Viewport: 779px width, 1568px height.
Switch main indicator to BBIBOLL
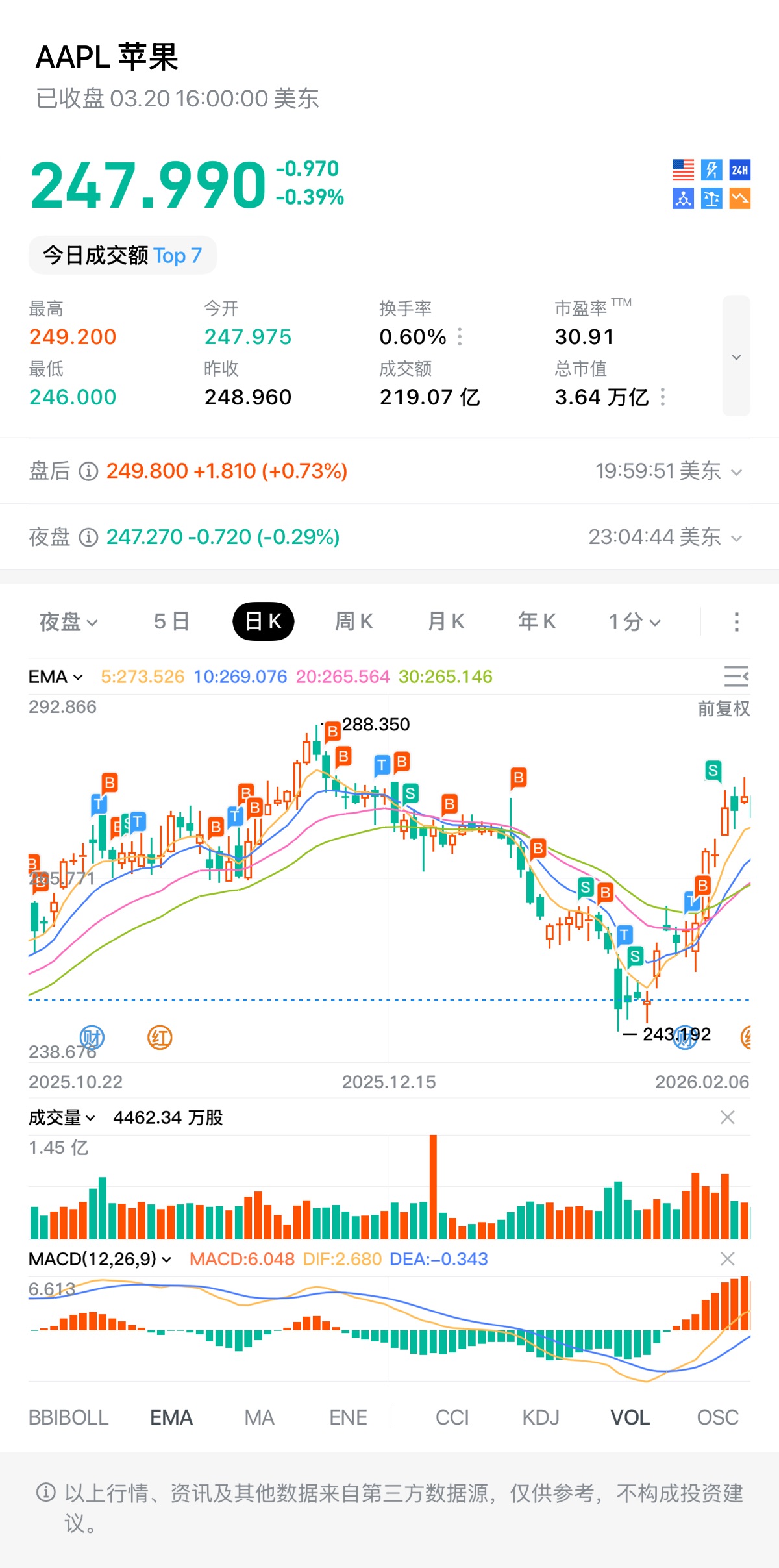point(68,1417)
